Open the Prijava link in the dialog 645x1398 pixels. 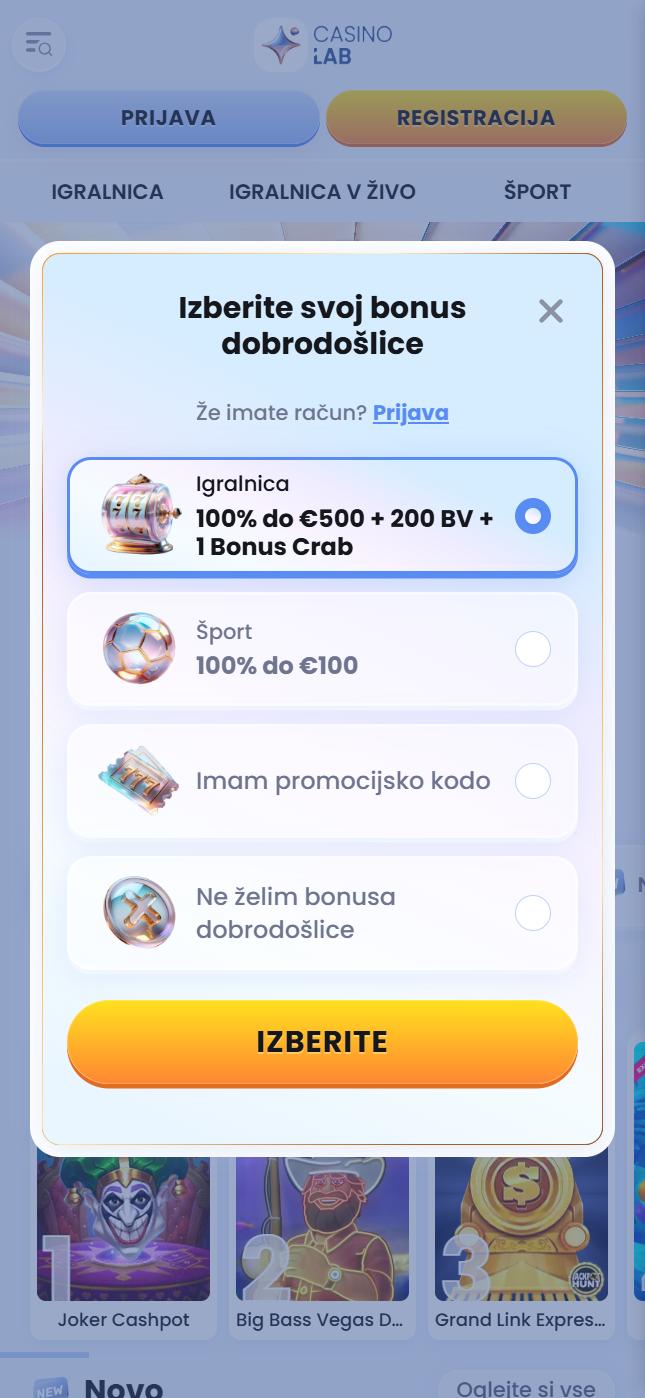point(410,412)
